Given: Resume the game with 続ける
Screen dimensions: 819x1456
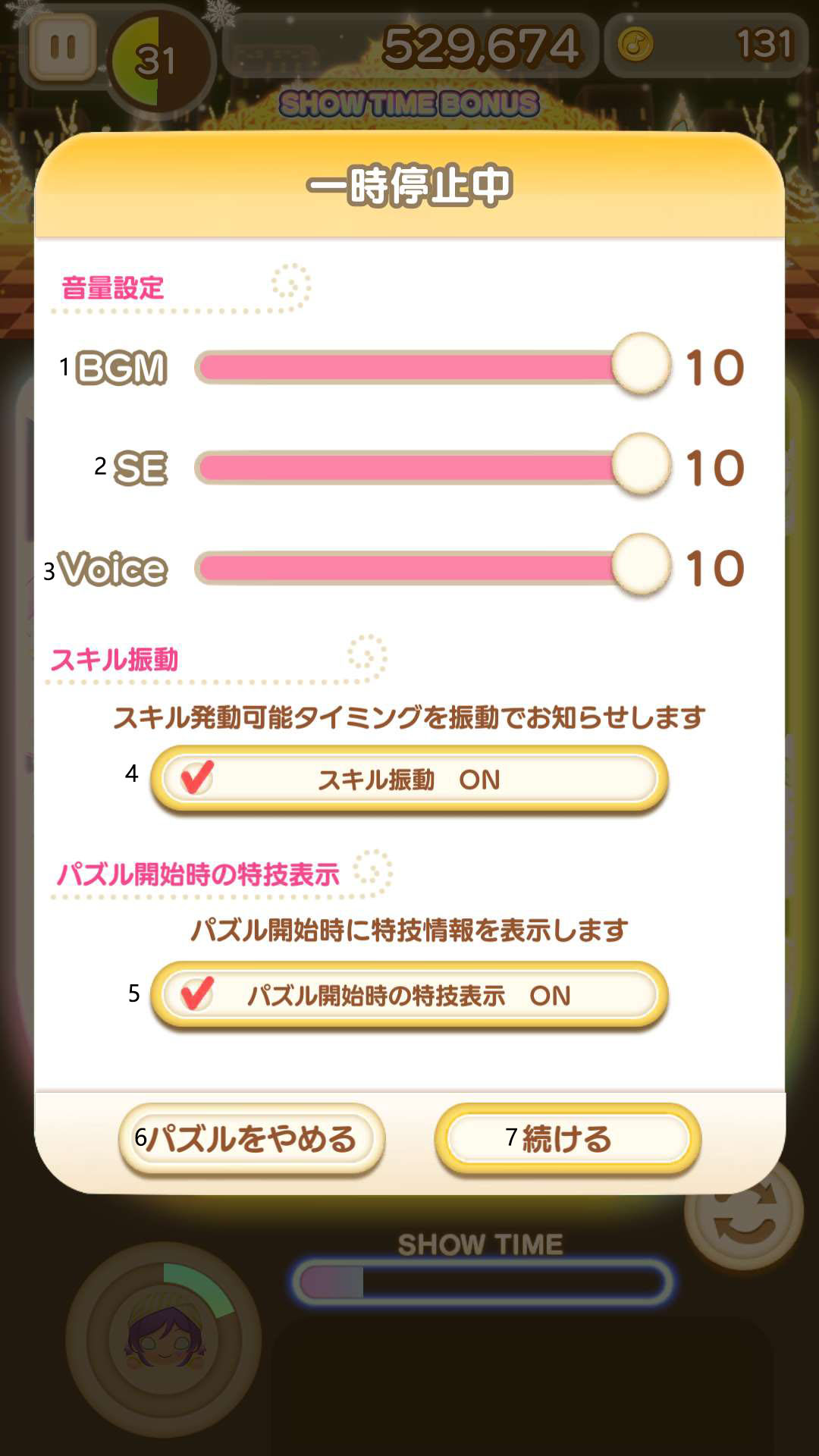Looking at the screenshot, I should pos(567,1139).
